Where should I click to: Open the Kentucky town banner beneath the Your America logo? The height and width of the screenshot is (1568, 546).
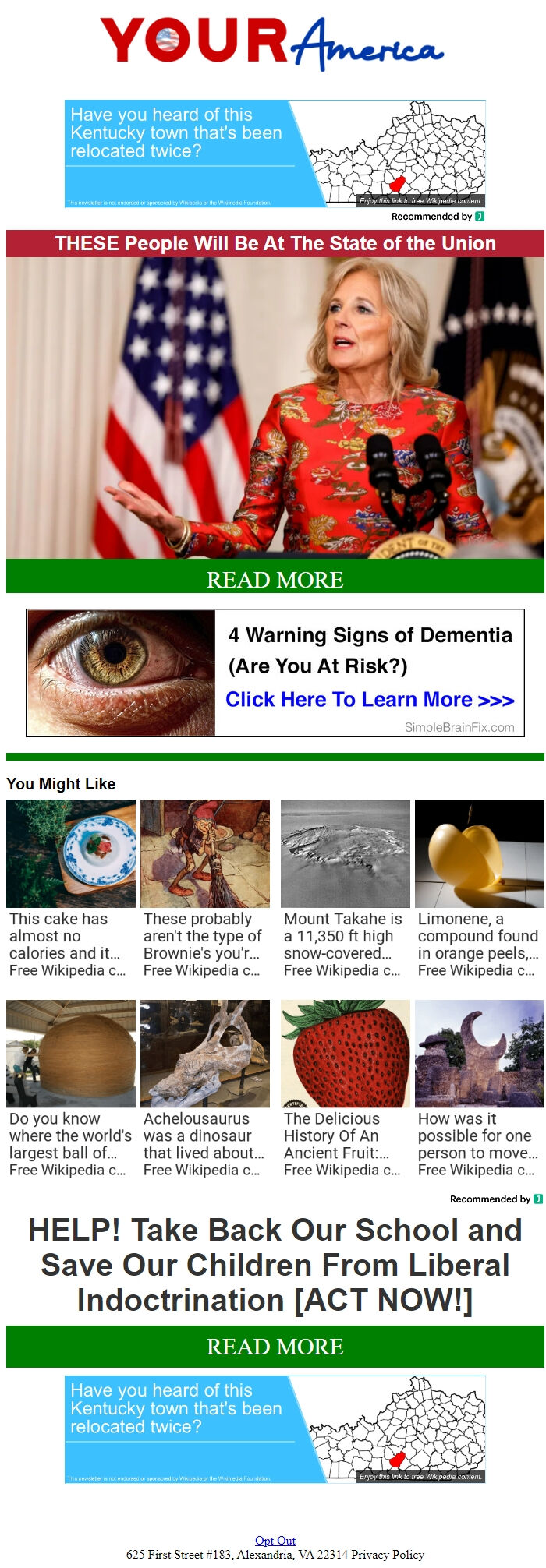pyautogui.click(x=275, y=154)
